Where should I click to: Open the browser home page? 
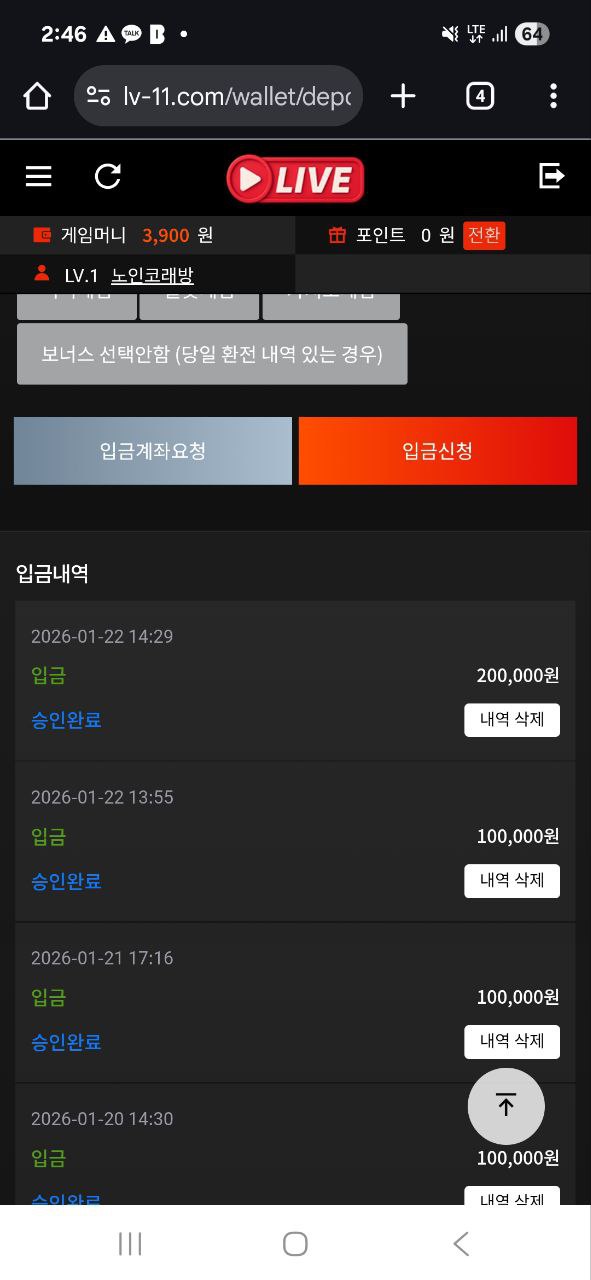pos(37,96)
